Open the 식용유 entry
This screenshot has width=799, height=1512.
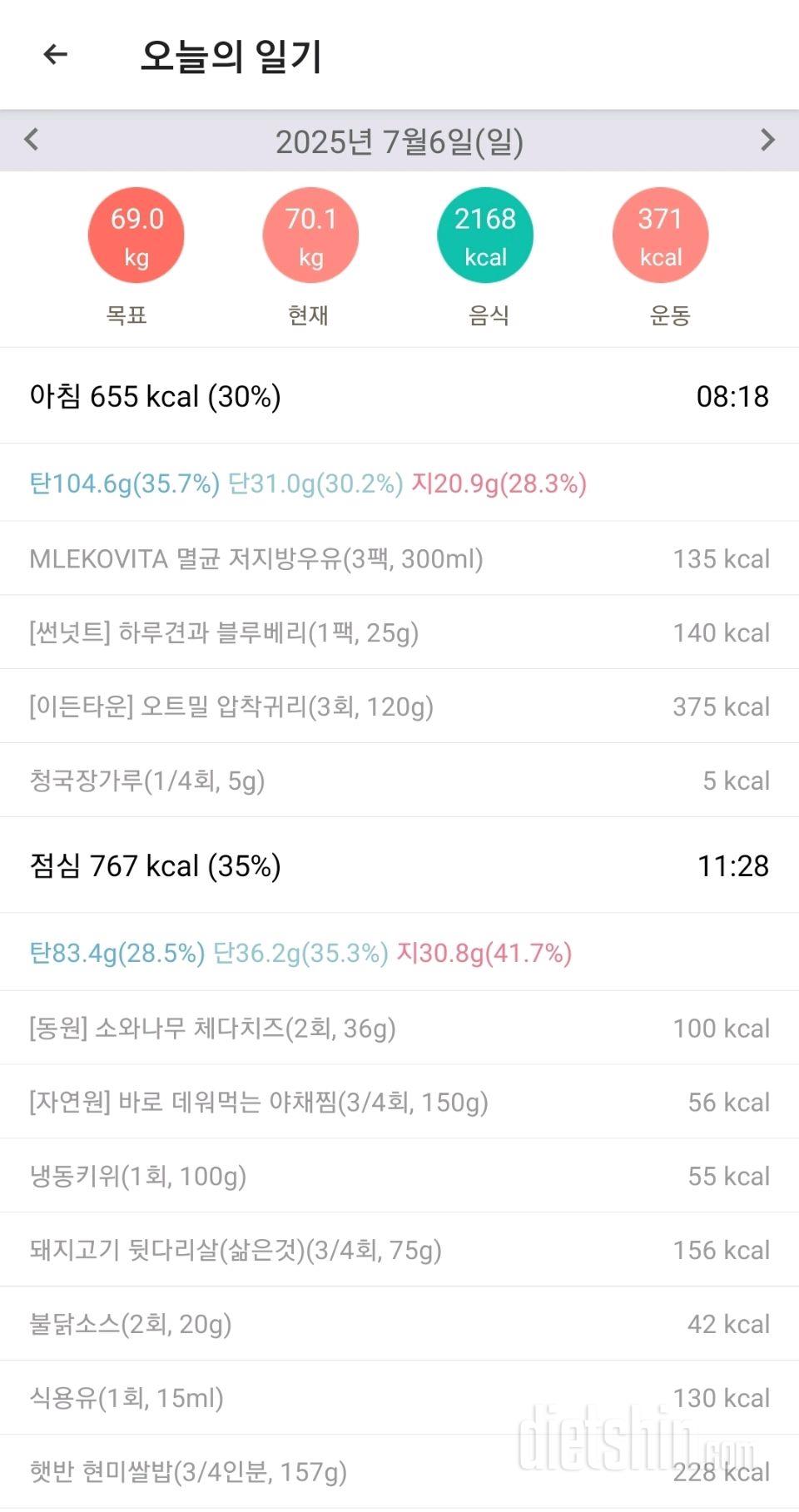click(399, 1398)
